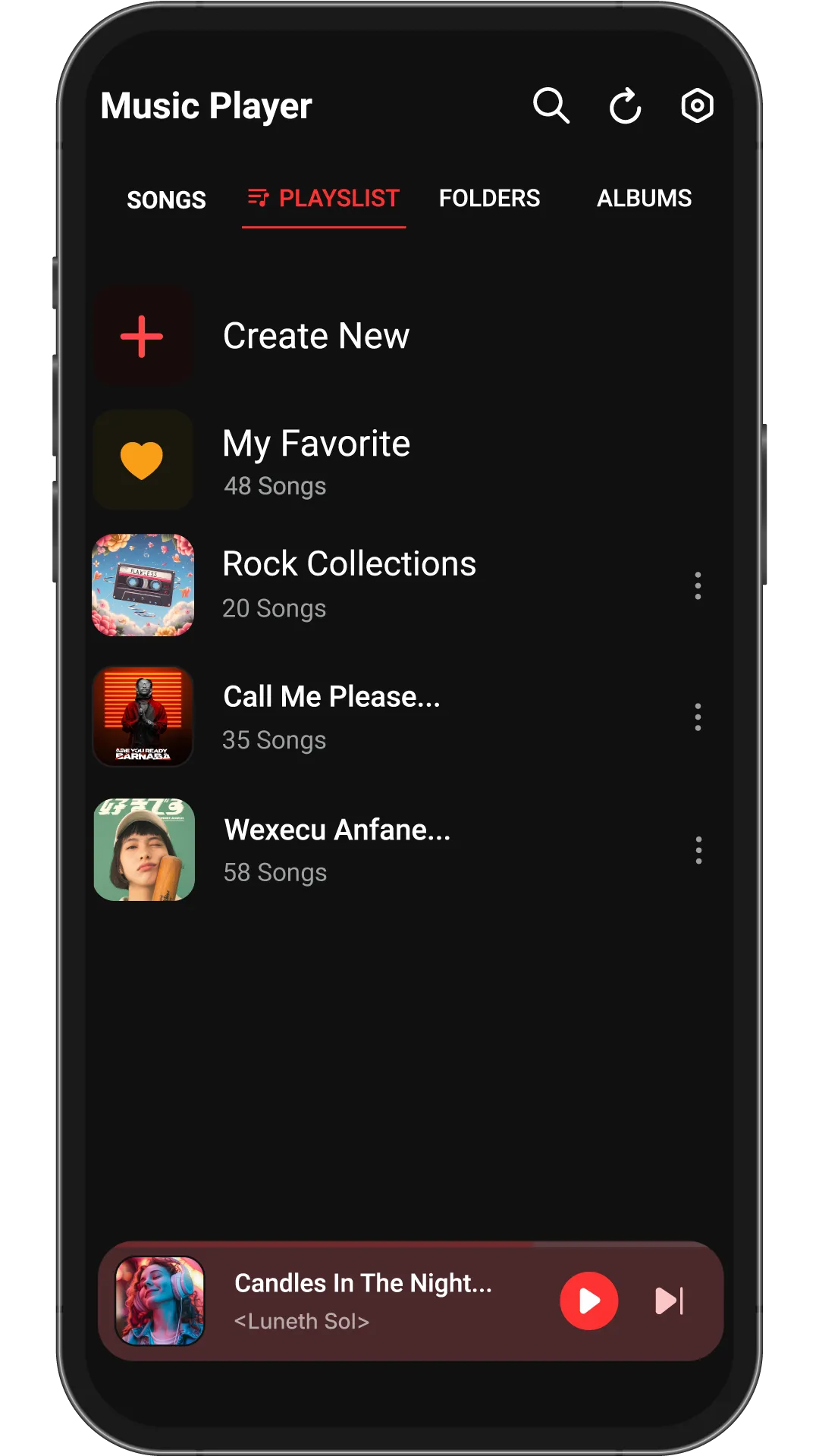Screen dimensions: 819x1456
Task: Click the My Favorite heart icon
Action: pyautogui.click(x=143, y=459)
